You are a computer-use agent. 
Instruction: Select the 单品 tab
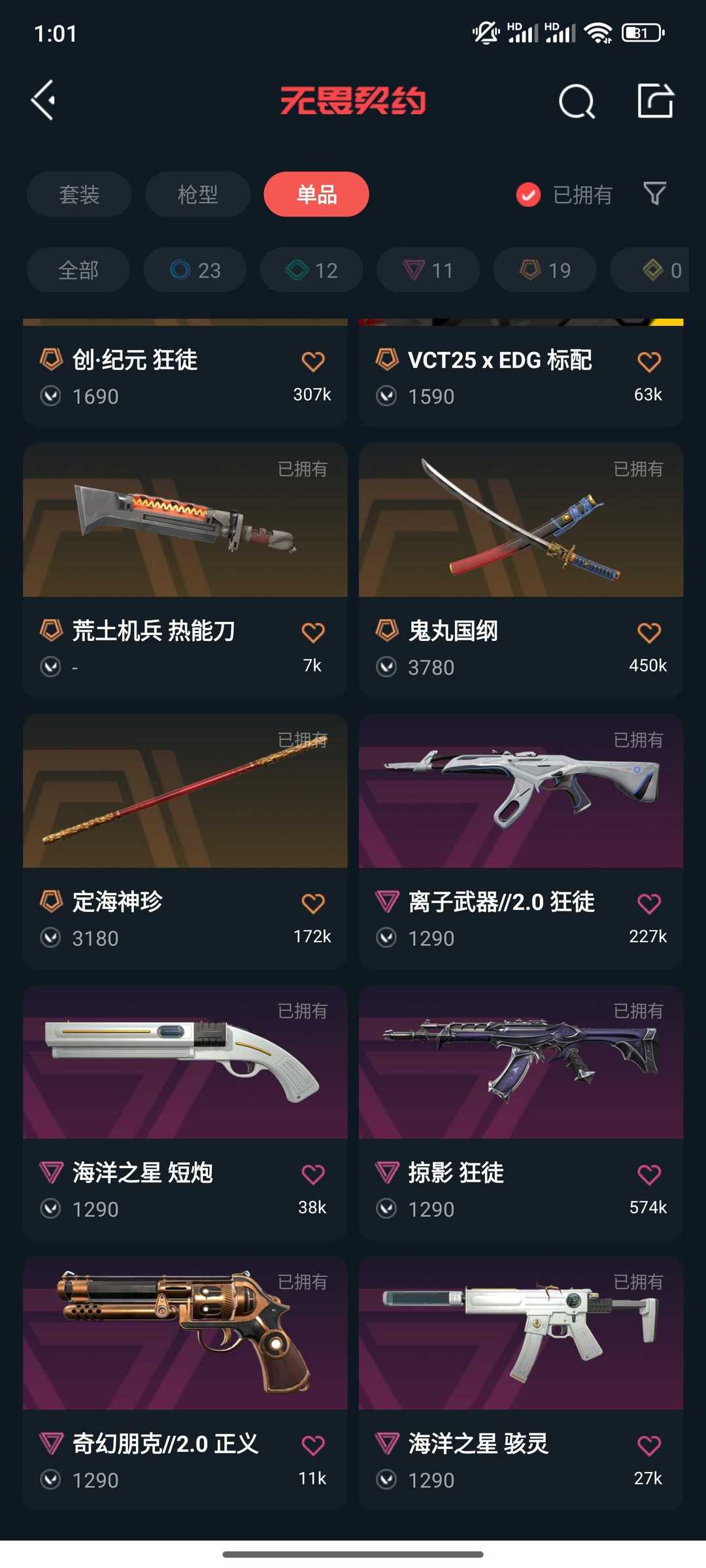[316, 194]
